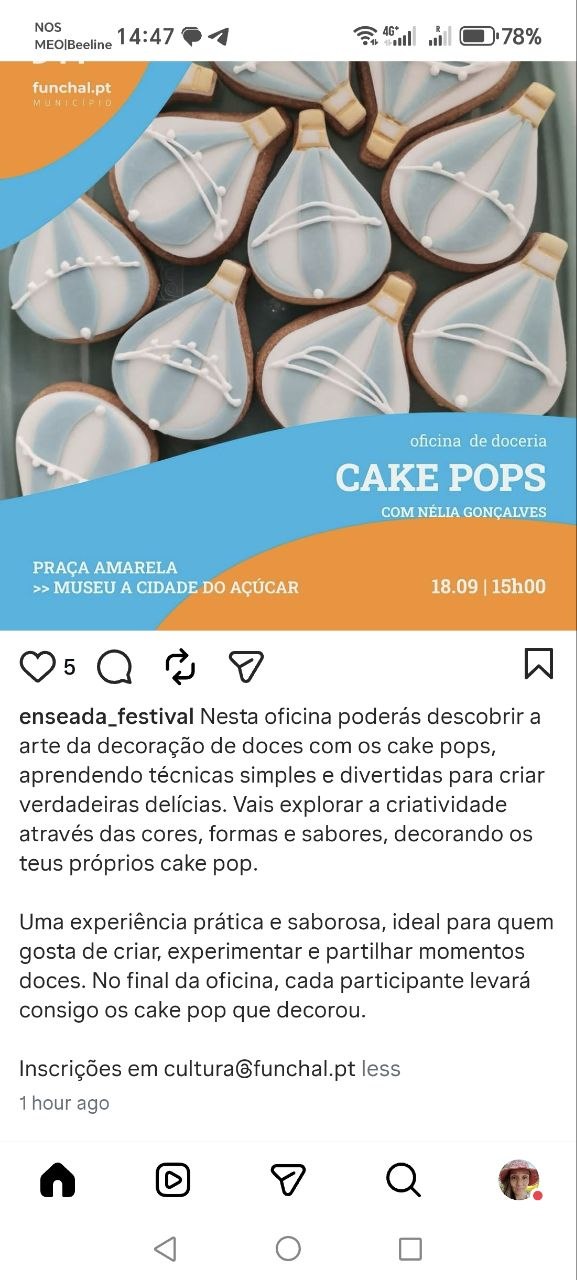Open the enseada_festival profile from the caption
Screen dimensions: 577x1280
106,717
